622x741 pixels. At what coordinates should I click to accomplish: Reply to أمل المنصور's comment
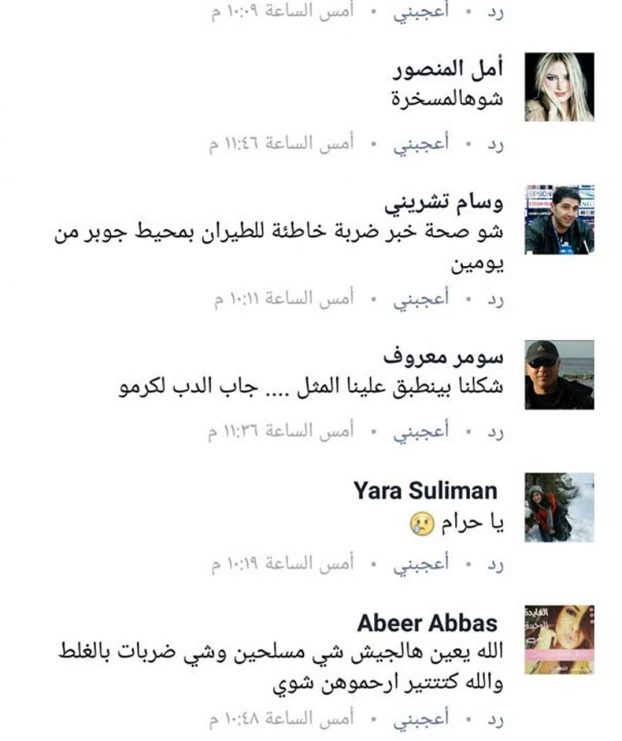click(494, 145)
